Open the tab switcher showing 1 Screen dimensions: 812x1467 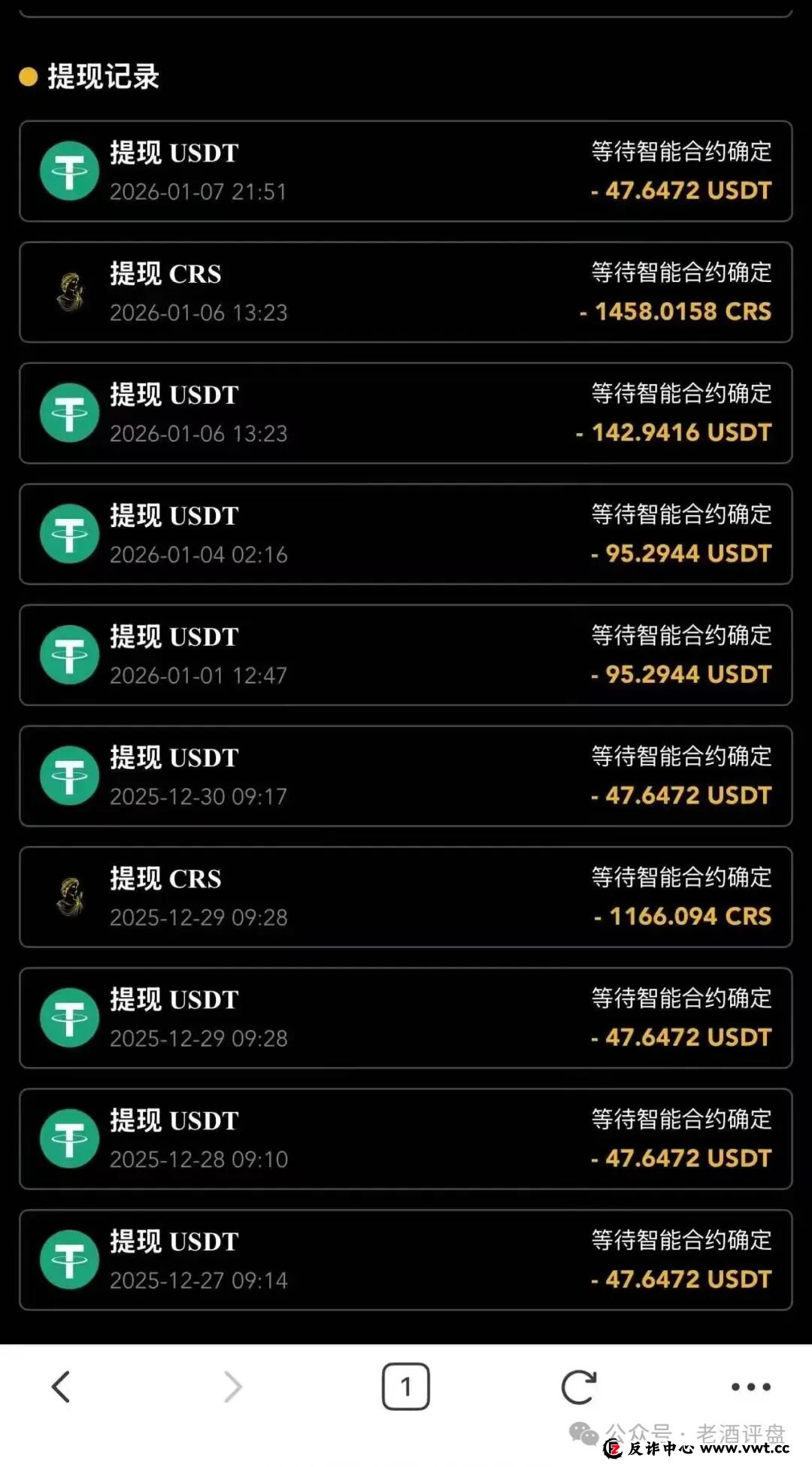coord(407,1387)
